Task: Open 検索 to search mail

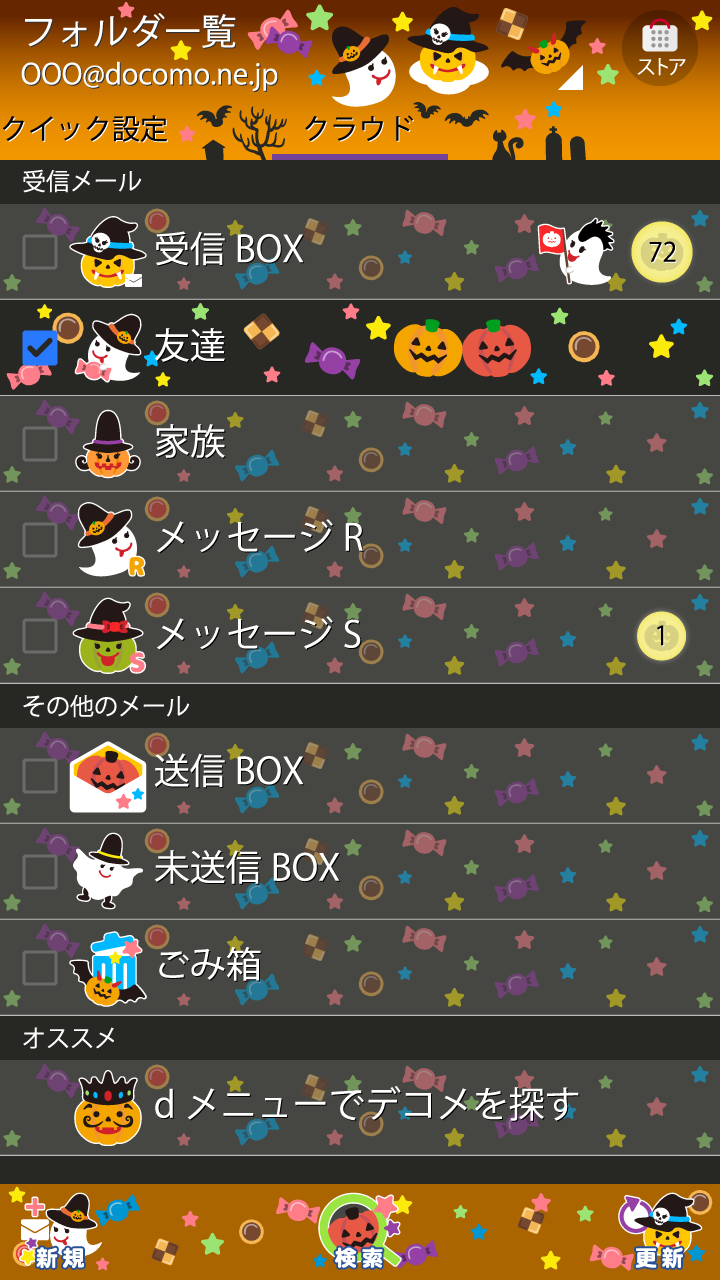Action: [358, 1232]
